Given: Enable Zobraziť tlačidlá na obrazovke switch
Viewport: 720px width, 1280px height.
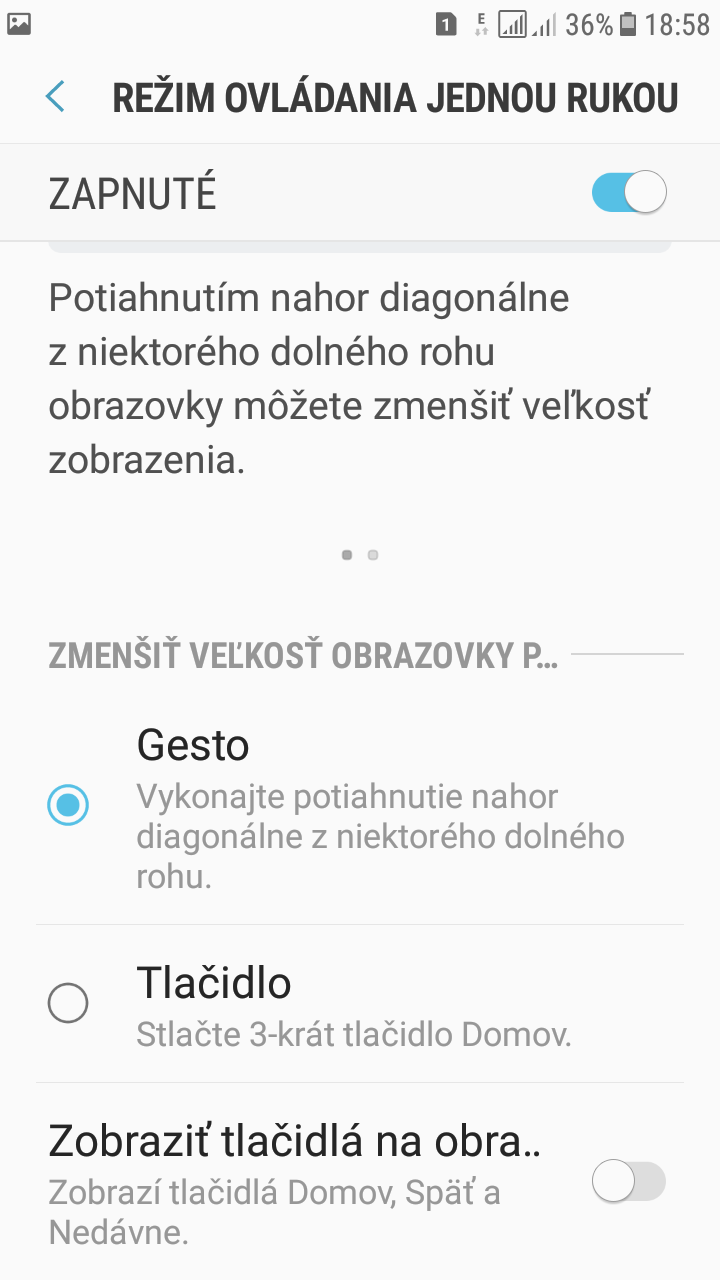Looking at the screenshot, I should pos(629,1182).
